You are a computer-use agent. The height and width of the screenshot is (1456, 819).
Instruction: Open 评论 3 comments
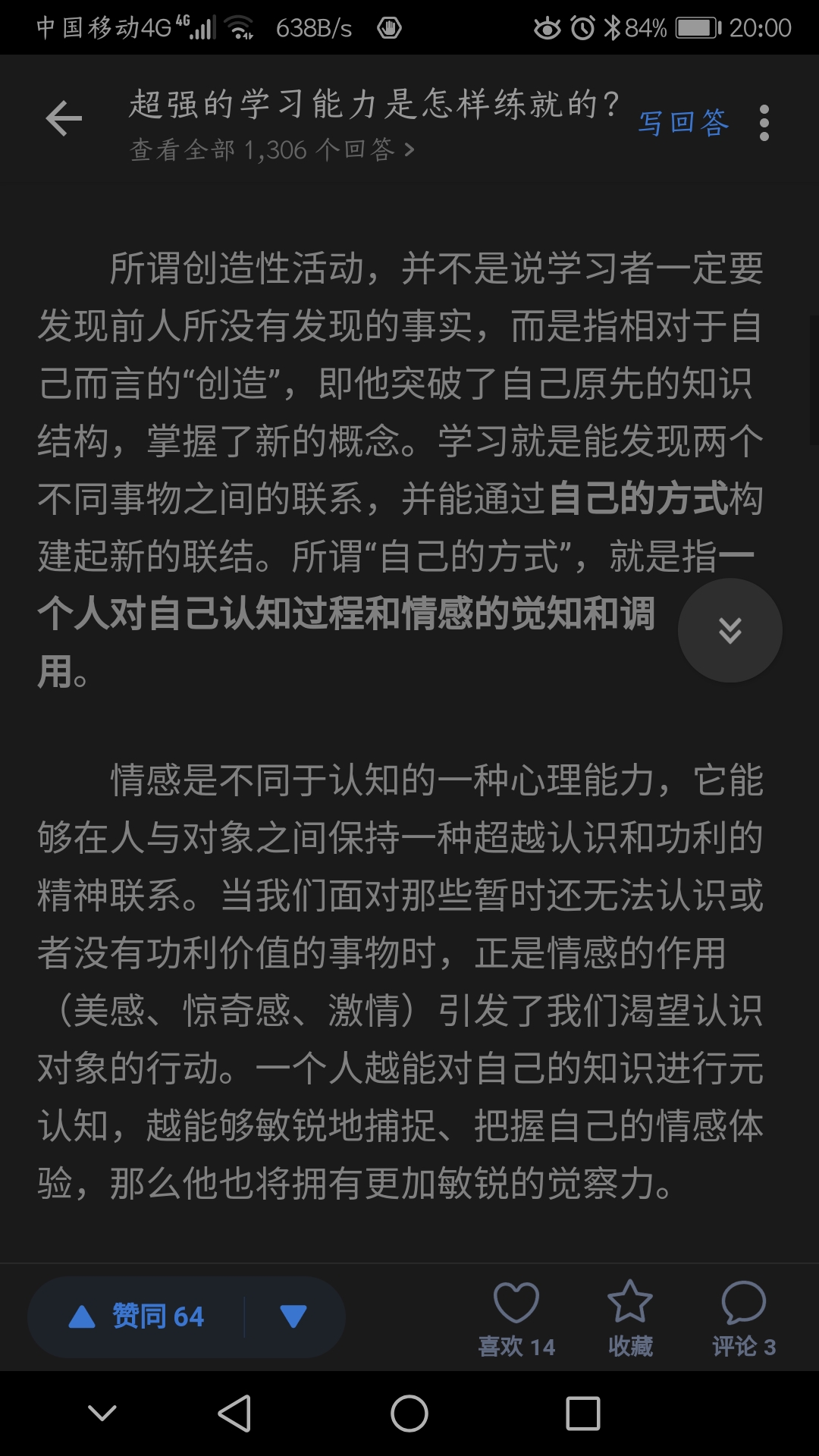[743, 1318]
